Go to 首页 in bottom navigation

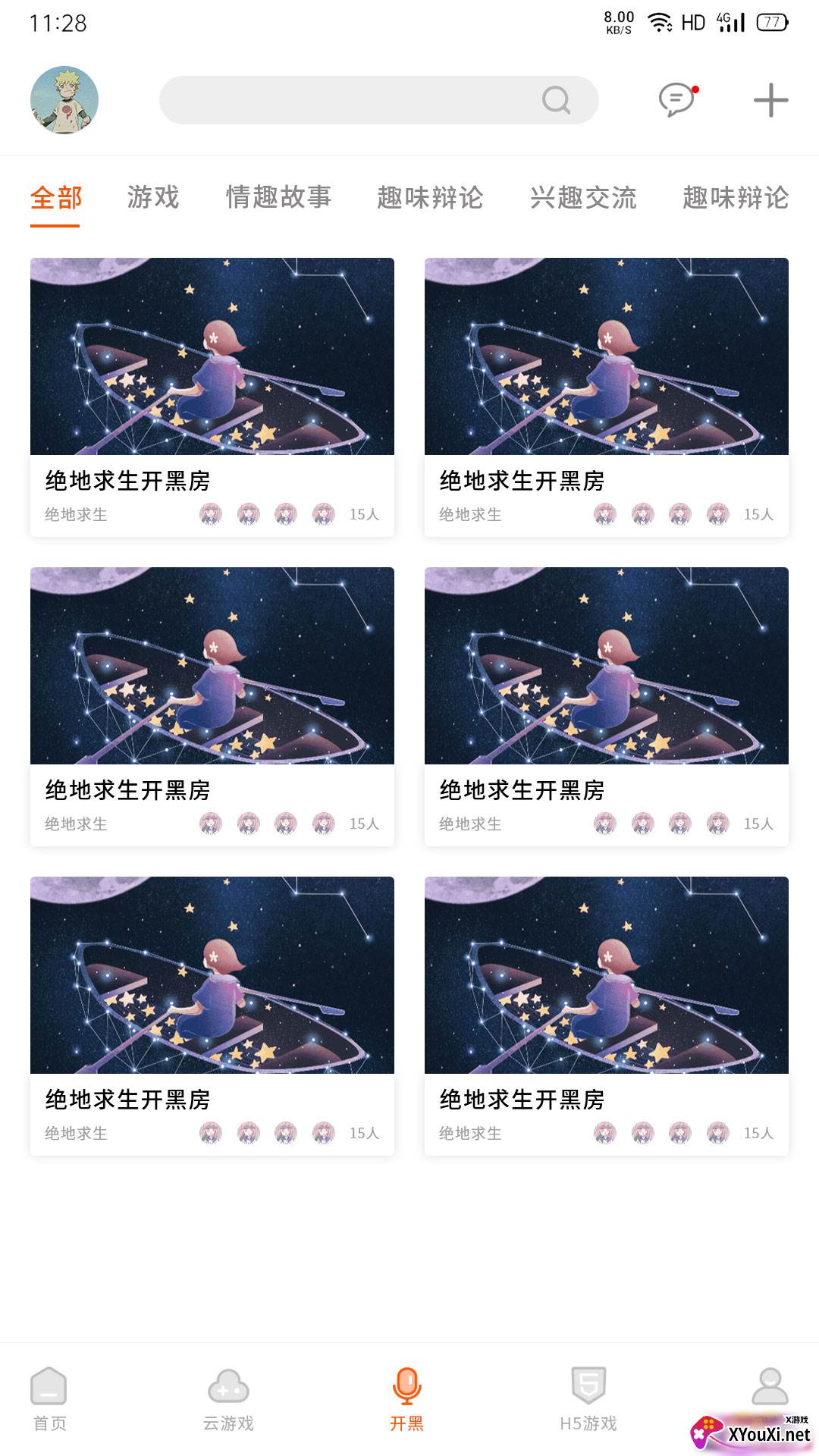(49, 1399)
